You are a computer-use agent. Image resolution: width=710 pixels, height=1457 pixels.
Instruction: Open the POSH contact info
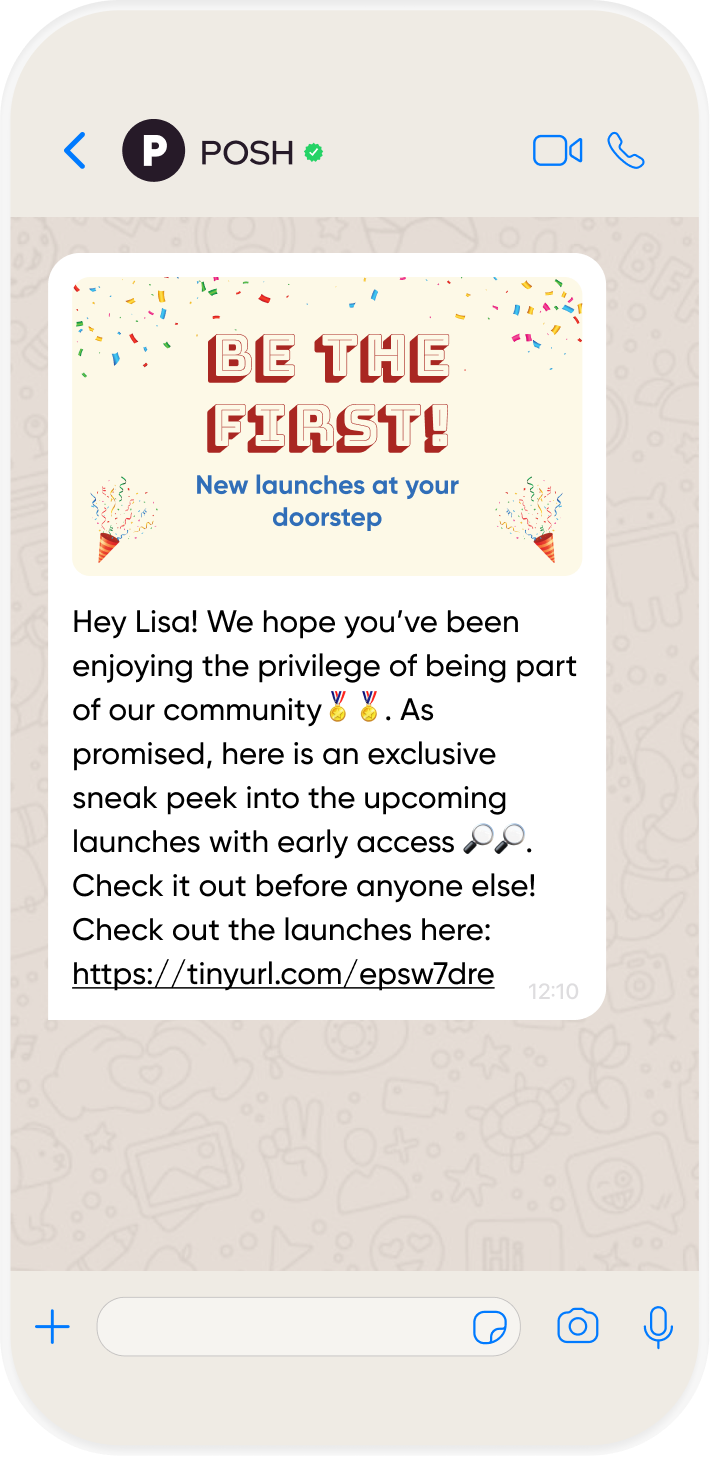pyautogui.click(x=246, y=152)
